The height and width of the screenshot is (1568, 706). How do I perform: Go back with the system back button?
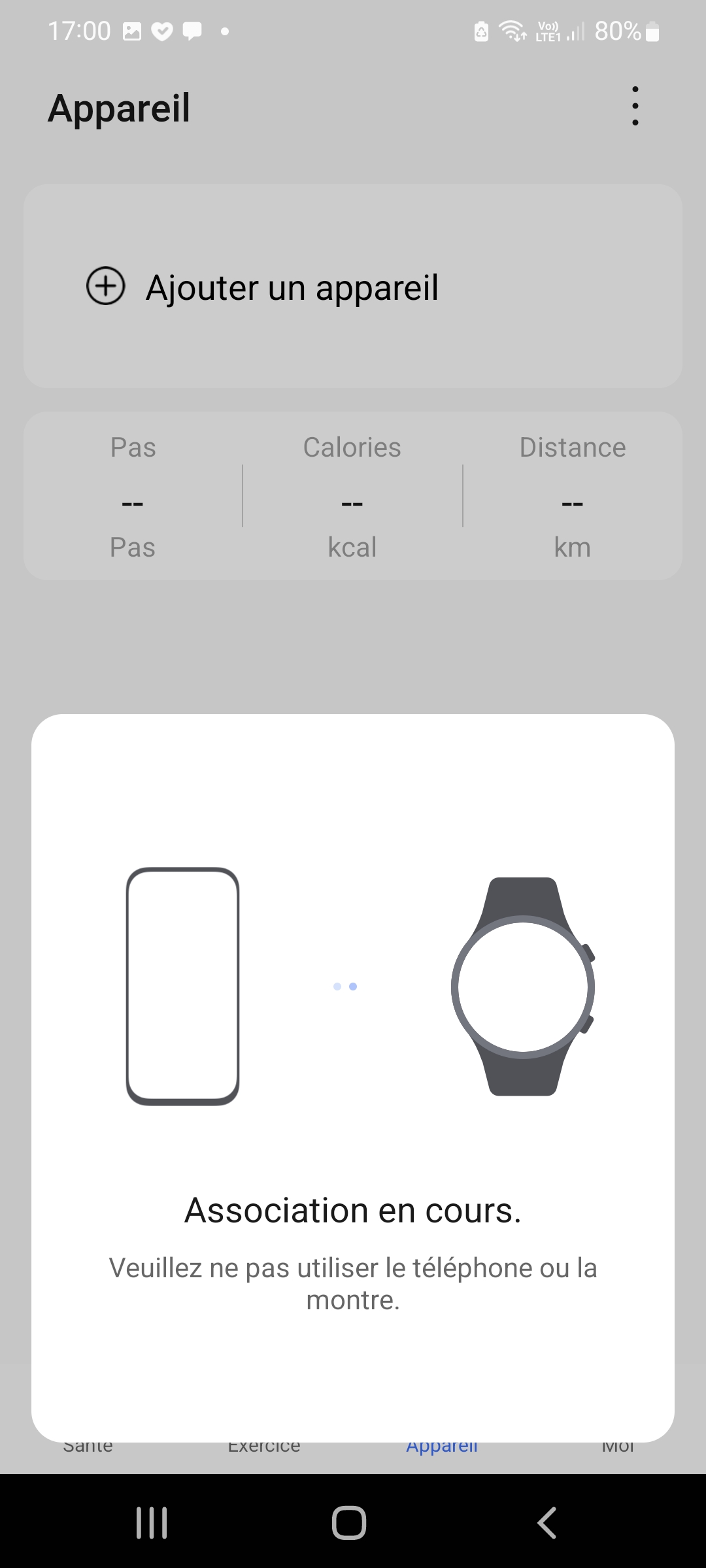[546, 1523]
